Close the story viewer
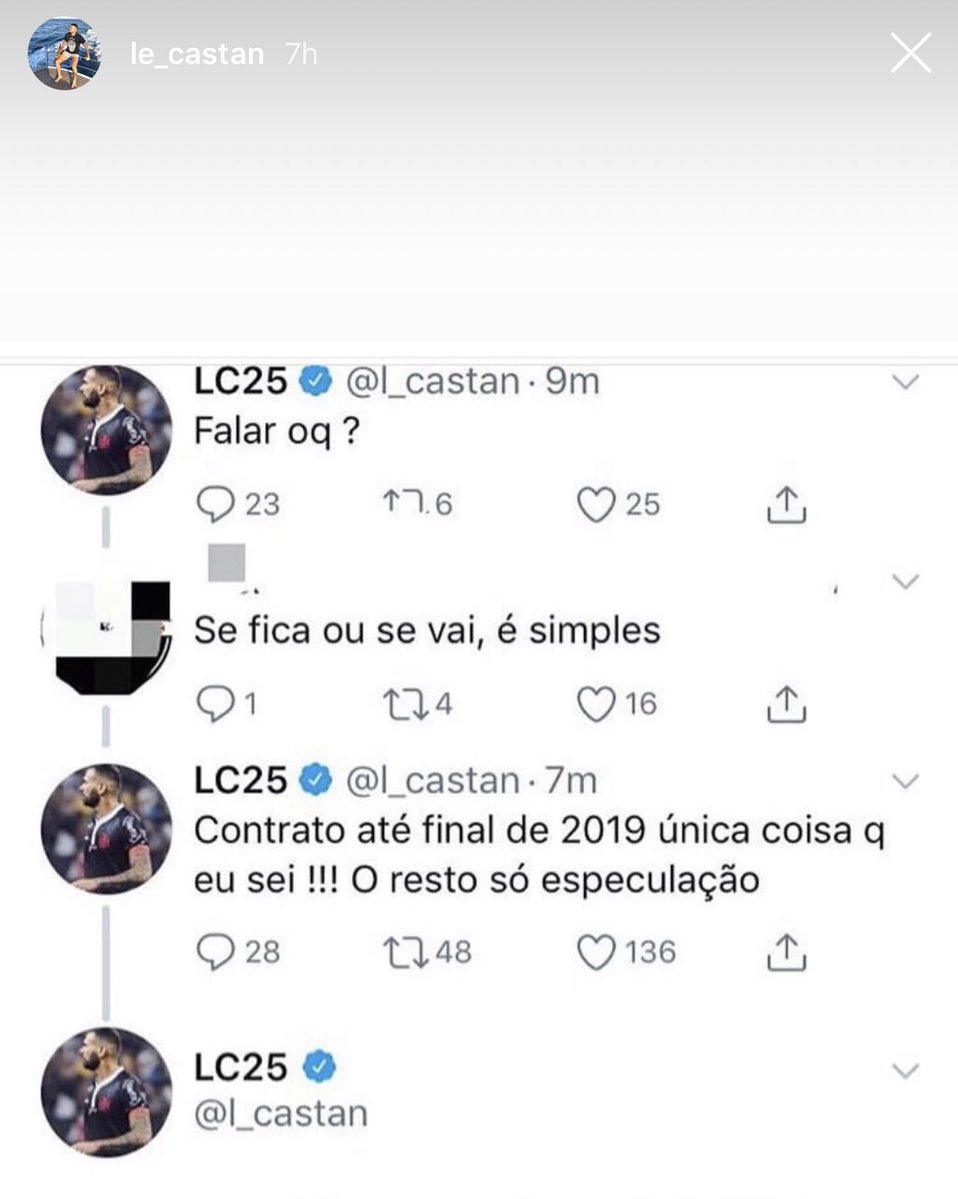Viewport: 958px width, 1199px height. click(x=910, y=53)
